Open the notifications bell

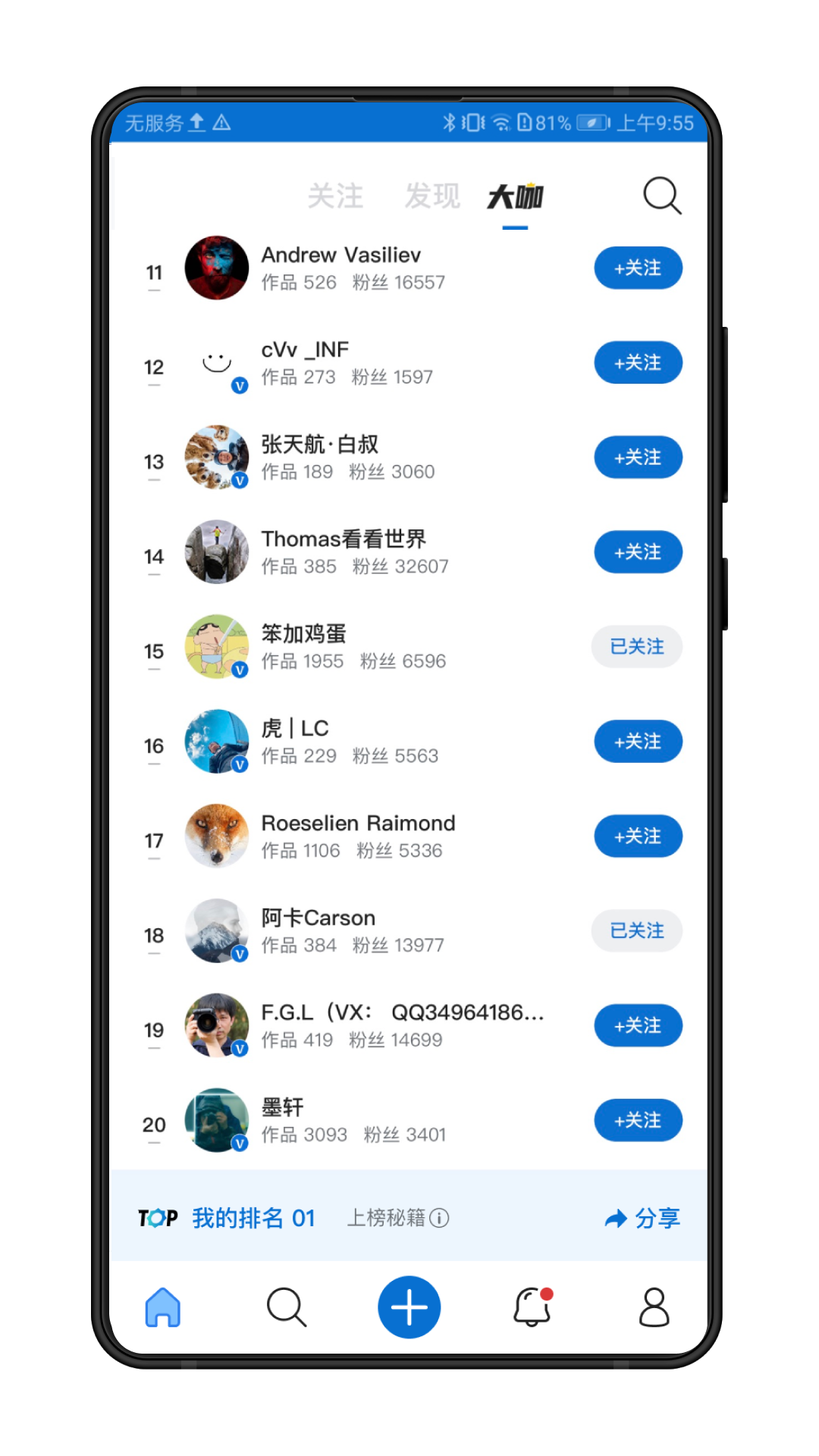[532, 1307]
